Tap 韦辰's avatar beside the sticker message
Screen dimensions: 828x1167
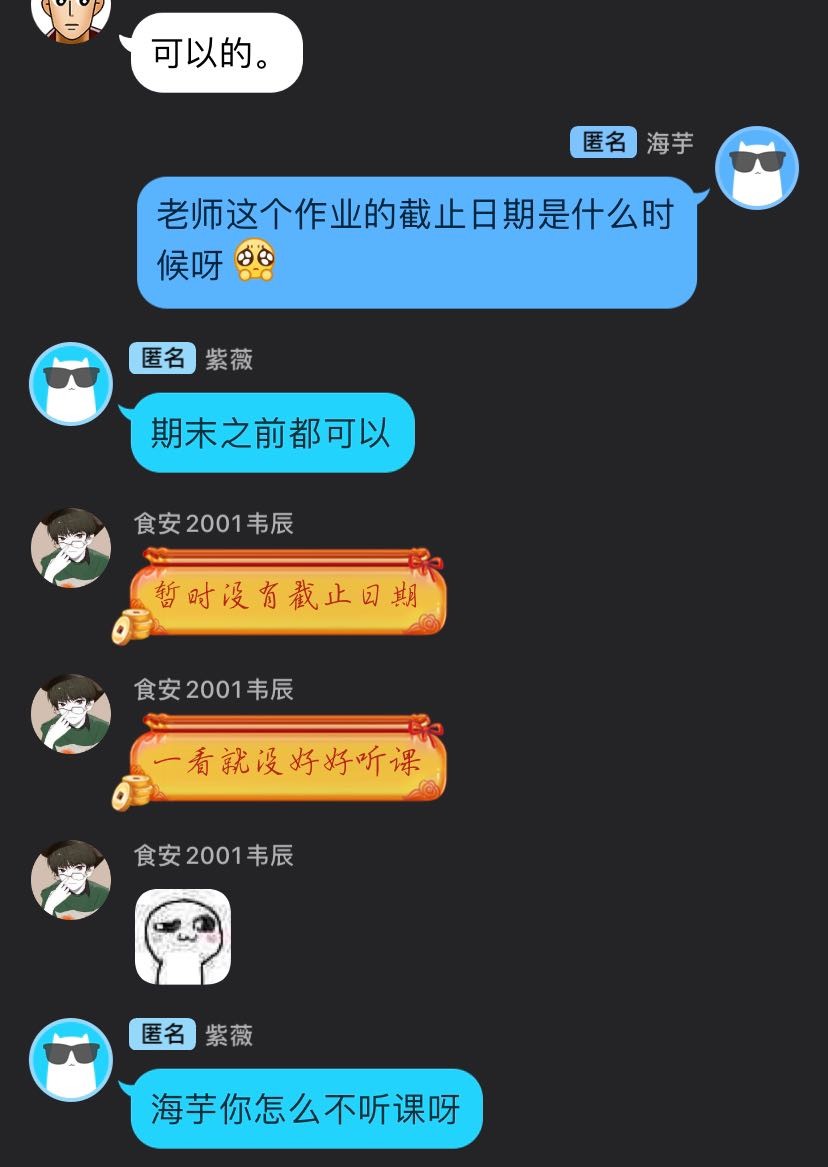(x=71, y=880)
